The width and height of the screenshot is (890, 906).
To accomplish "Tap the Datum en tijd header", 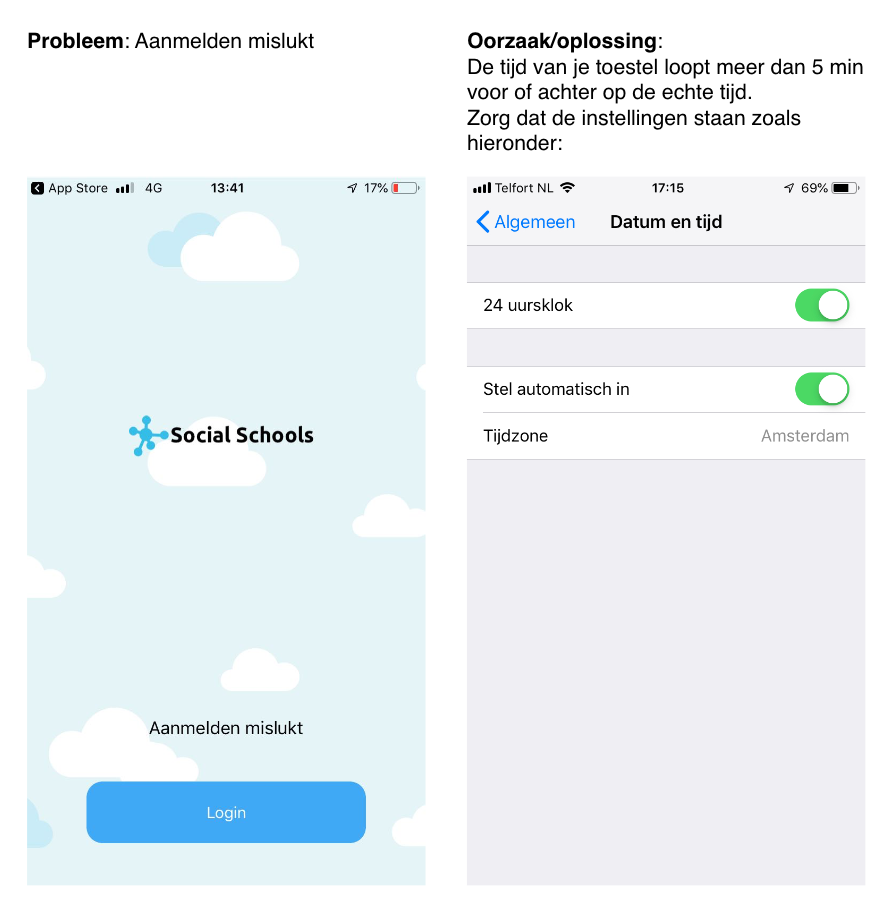I will coord(666,222).
